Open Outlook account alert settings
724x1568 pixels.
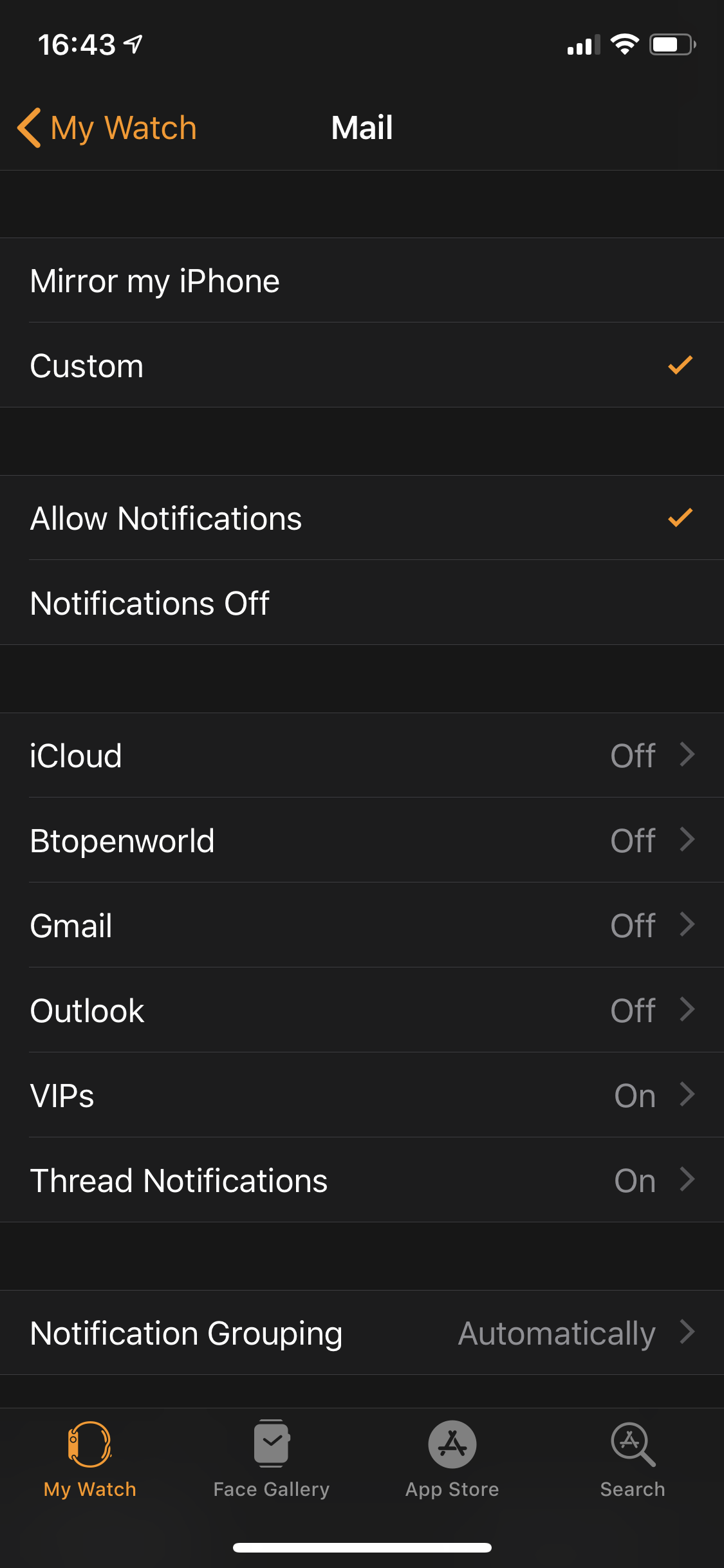click(x=362, y=1011)
